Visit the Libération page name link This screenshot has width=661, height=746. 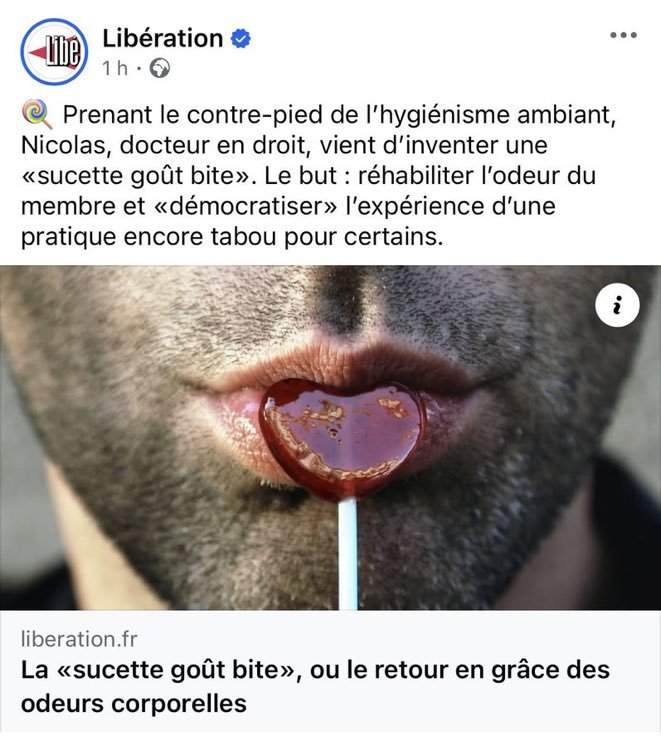click(x=162, y=39)
